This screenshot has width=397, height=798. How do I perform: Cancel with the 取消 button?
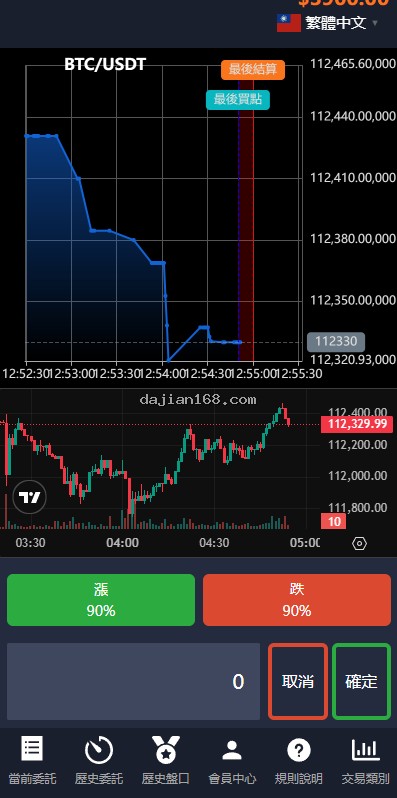pos(298,681)
